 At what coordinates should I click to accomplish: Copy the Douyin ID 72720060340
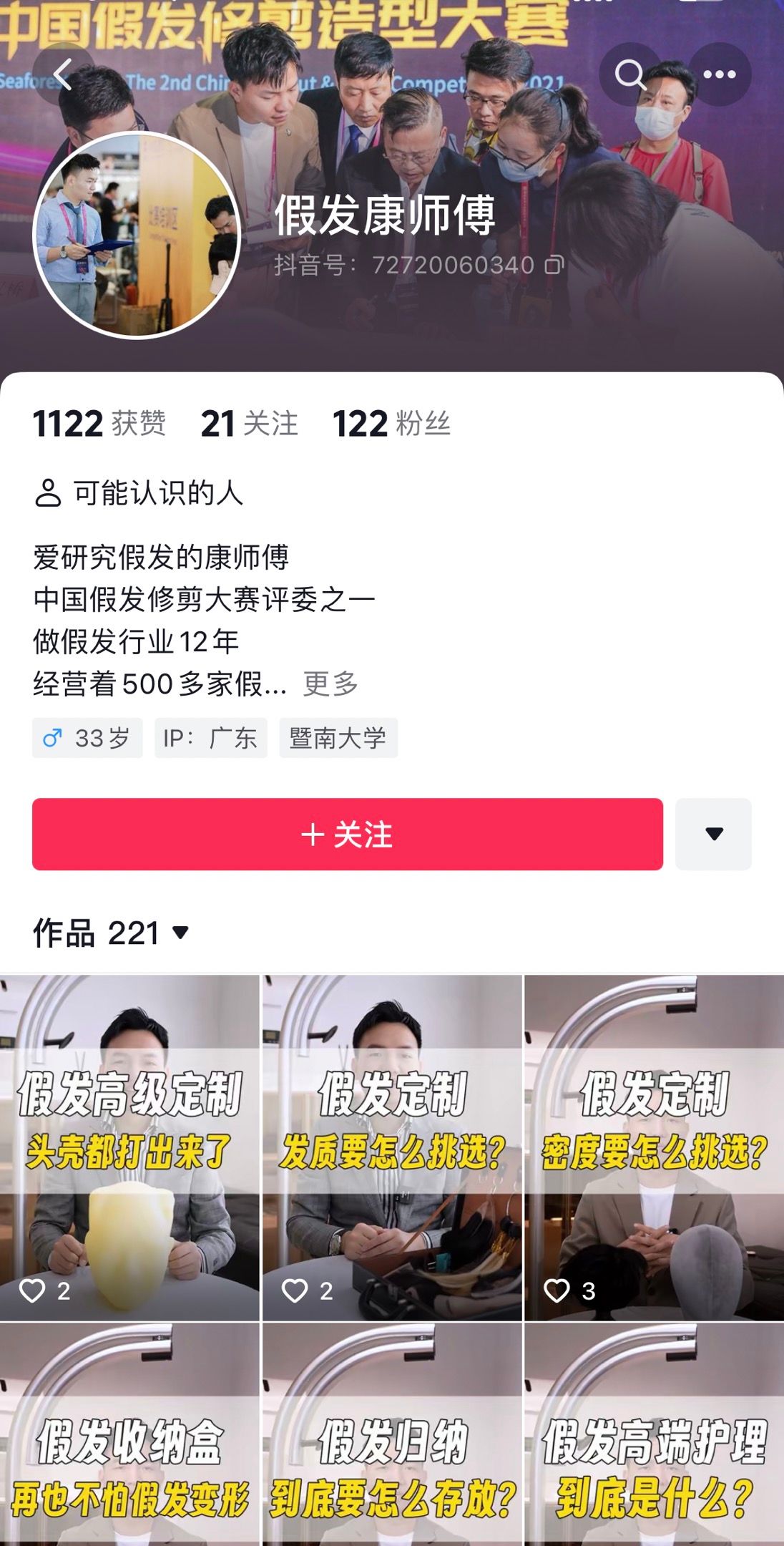point(554,266)
